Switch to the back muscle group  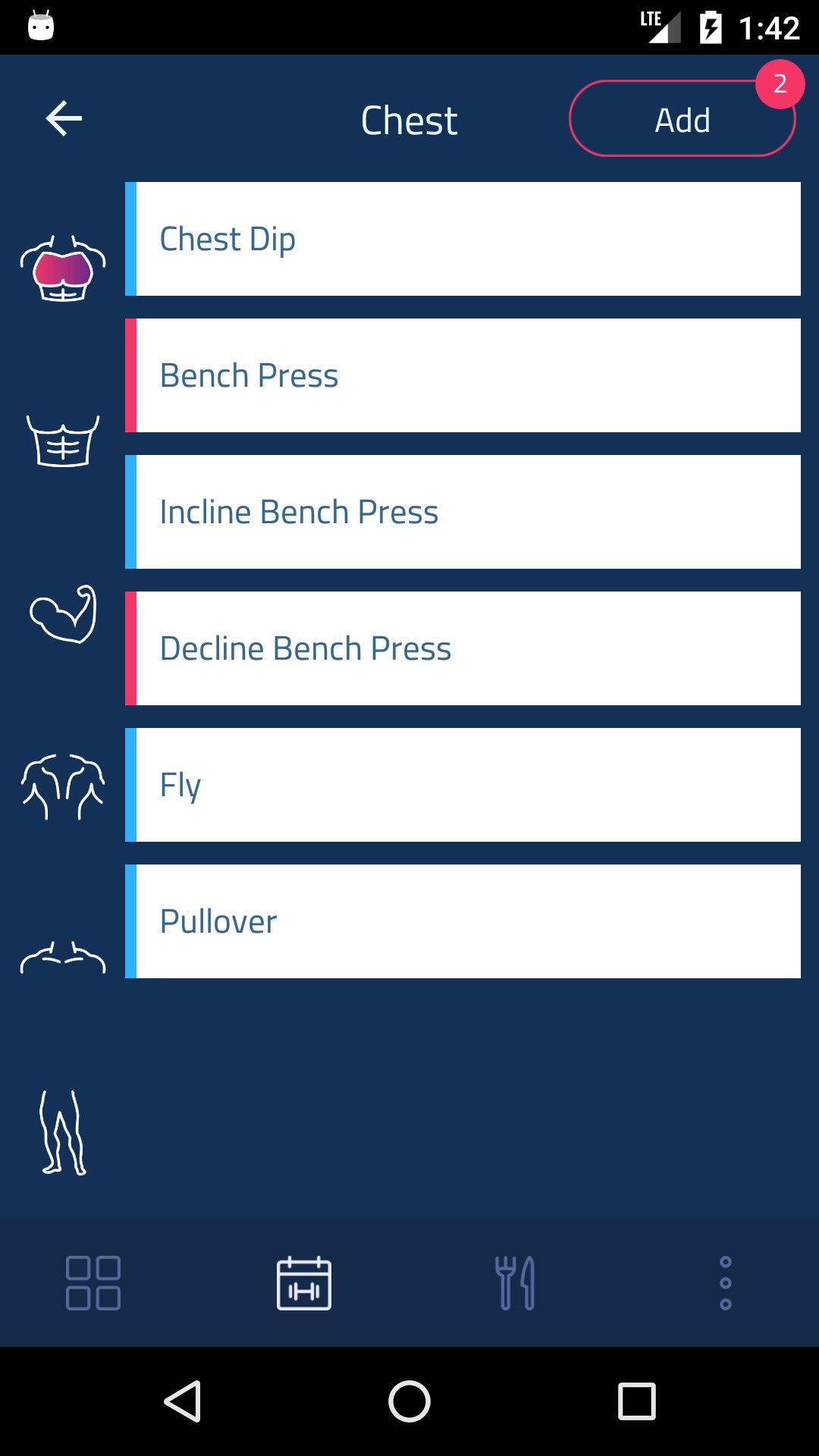63,786
